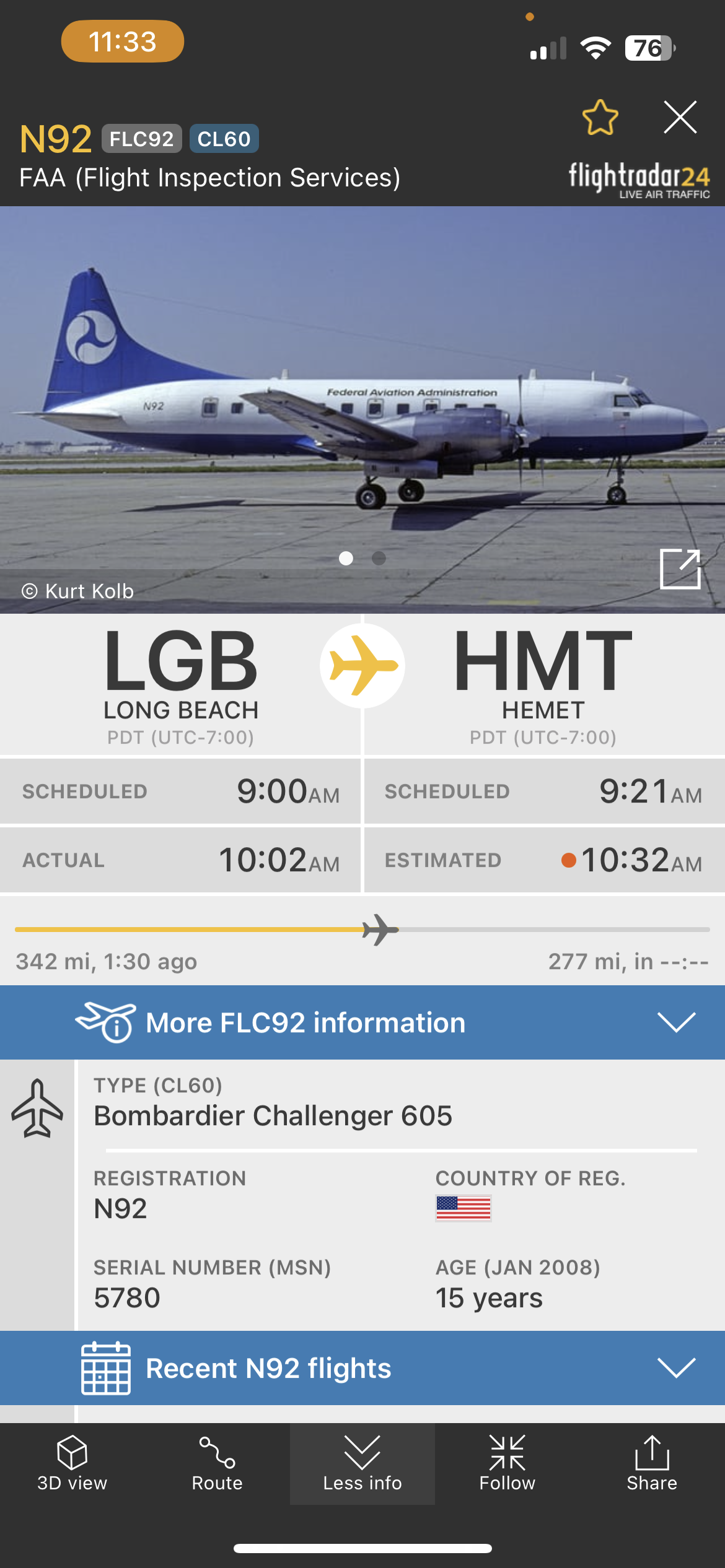Image resolution: width=725 pixels, height=1568 pixels.
Task: Collapse details with Less info
Action: [x=362, y=1463]
